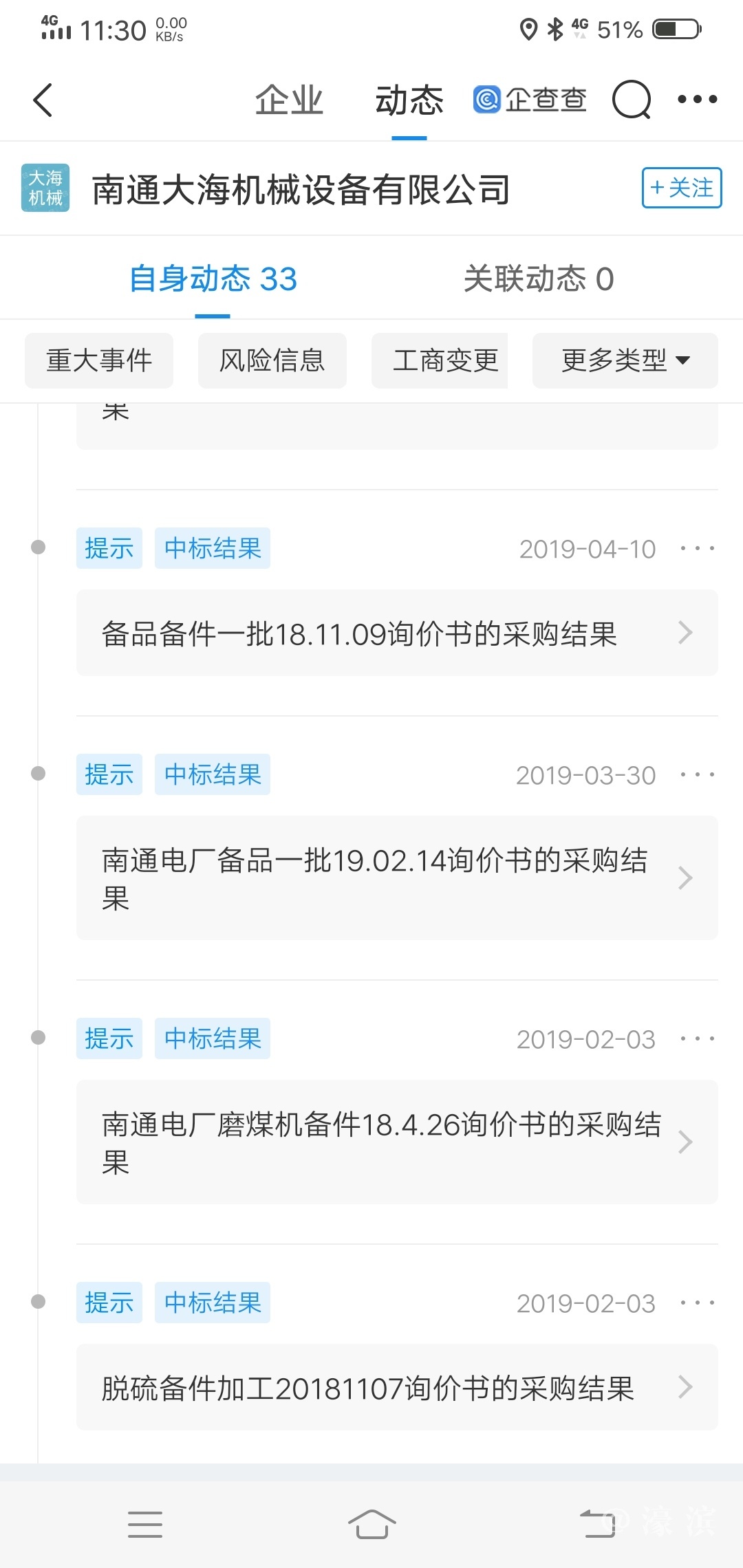
Task: Open 南通电厂备品一批19.02.14 result
Action: click(x=397, y=878)
